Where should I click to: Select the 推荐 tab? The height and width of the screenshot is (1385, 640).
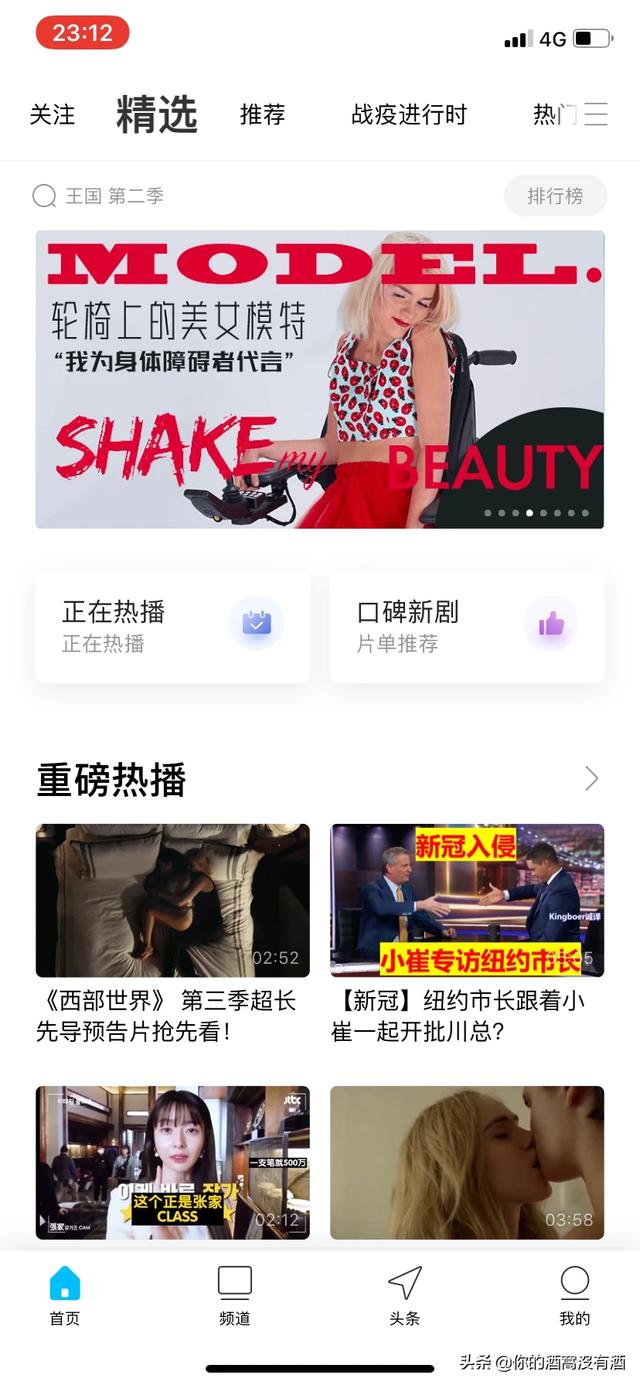click(262, 115)
